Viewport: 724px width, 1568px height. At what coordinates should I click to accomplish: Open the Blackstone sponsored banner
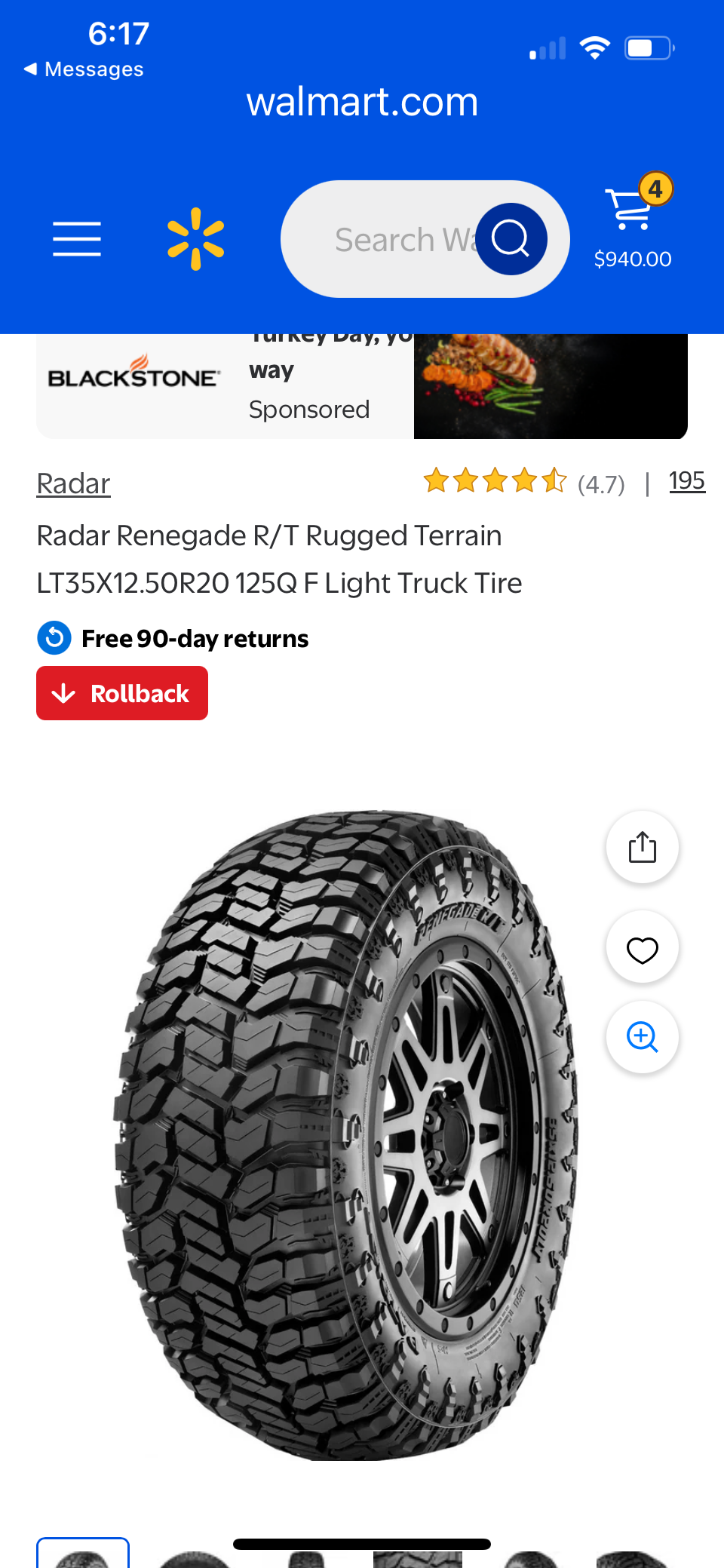[362, 386]
